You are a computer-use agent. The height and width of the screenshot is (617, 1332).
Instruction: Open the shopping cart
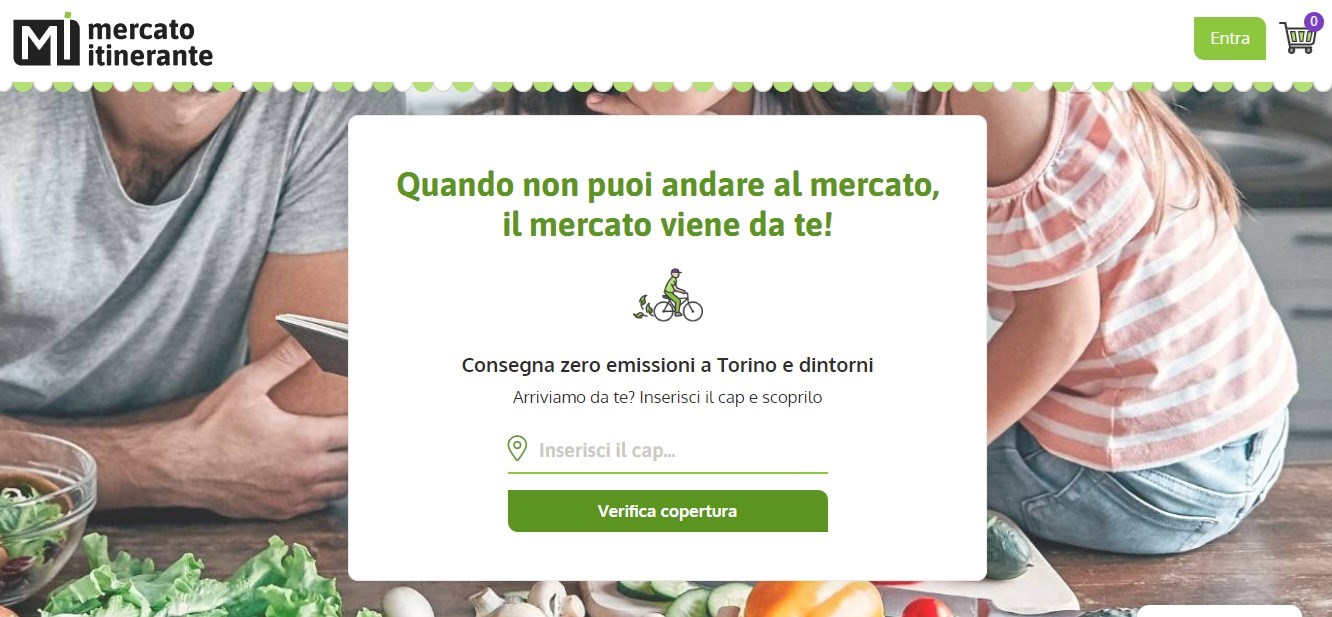(x=1298, y=38)
